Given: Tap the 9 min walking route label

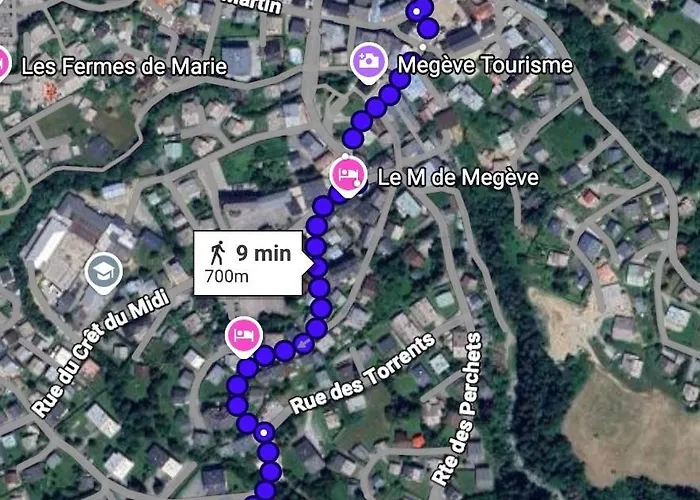Looking at the screenshot, I should pos(248,262).
